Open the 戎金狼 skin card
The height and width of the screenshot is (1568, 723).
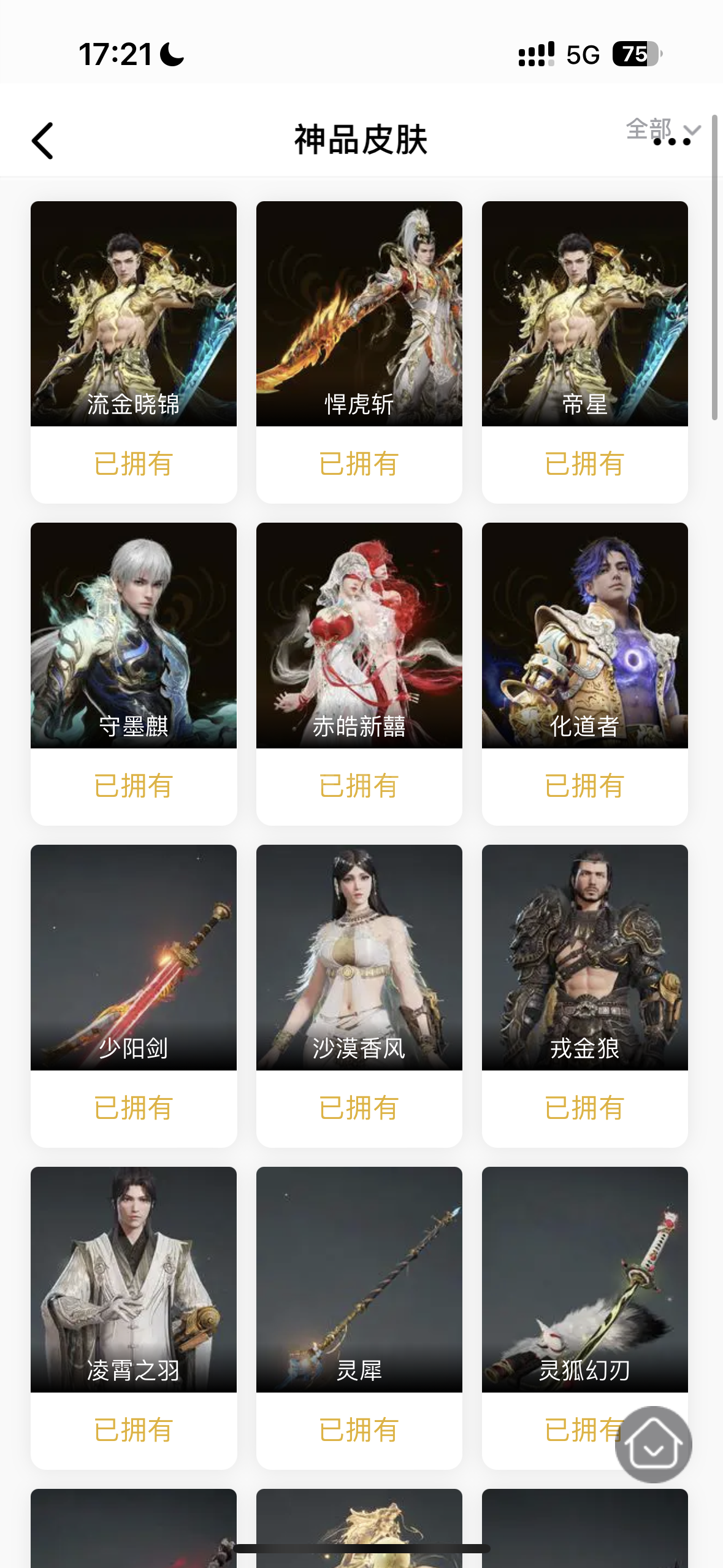pos(585,996)
